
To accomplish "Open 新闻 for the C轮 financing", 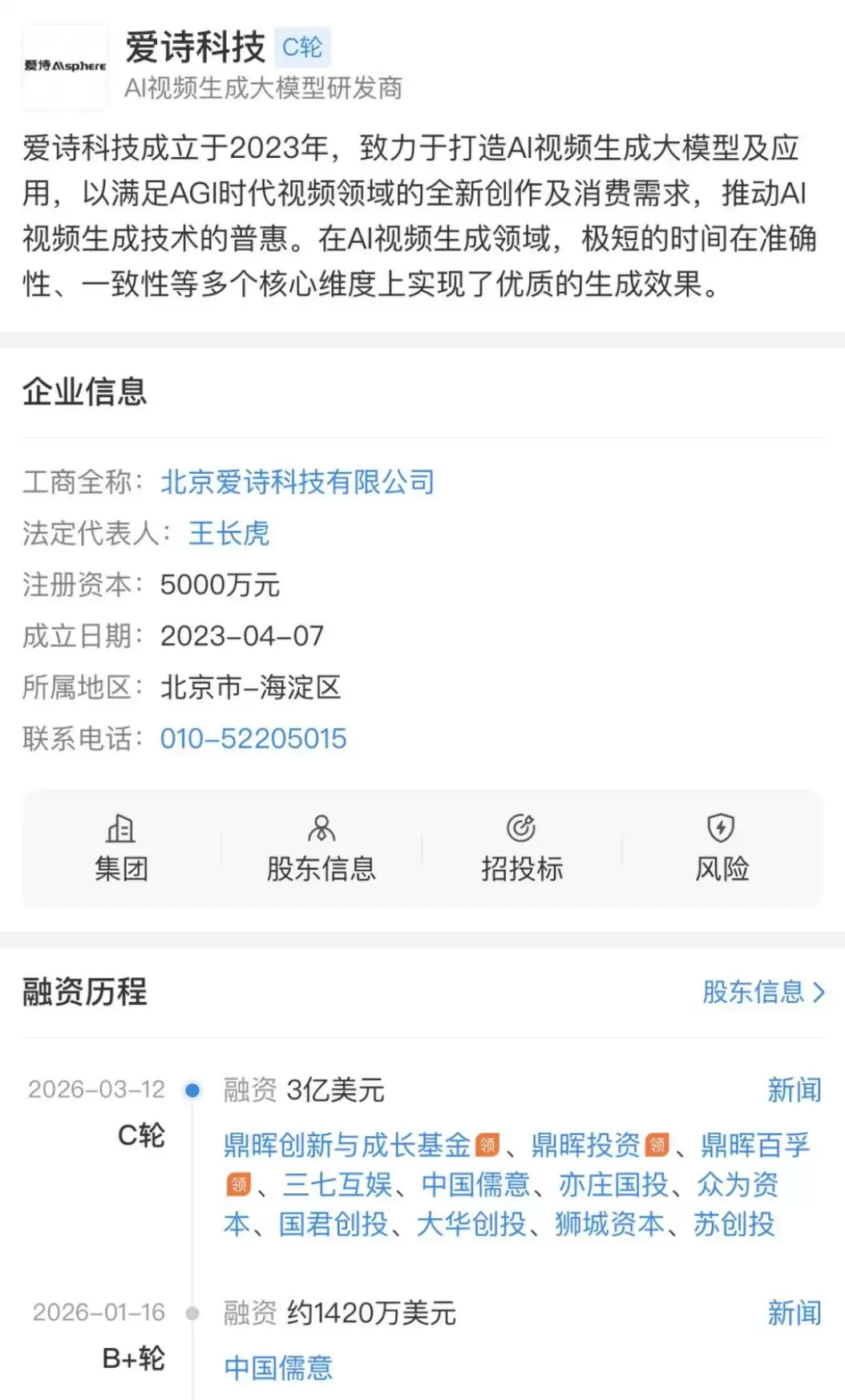I will [x=794, y=1090].
